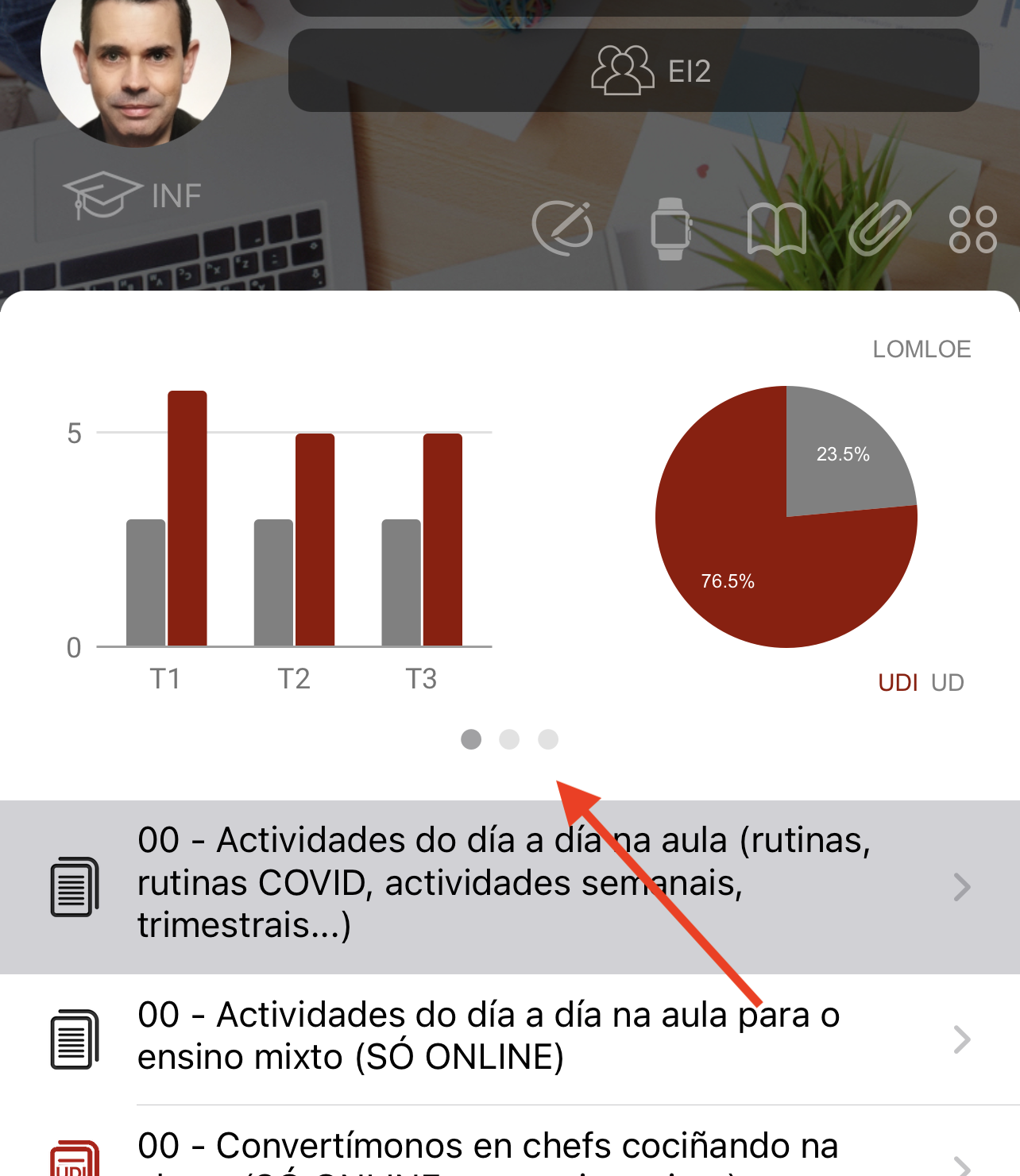The image size is (1020, 1176).
Task: Open the INF graduation cap label
Action: coord(133,195)
